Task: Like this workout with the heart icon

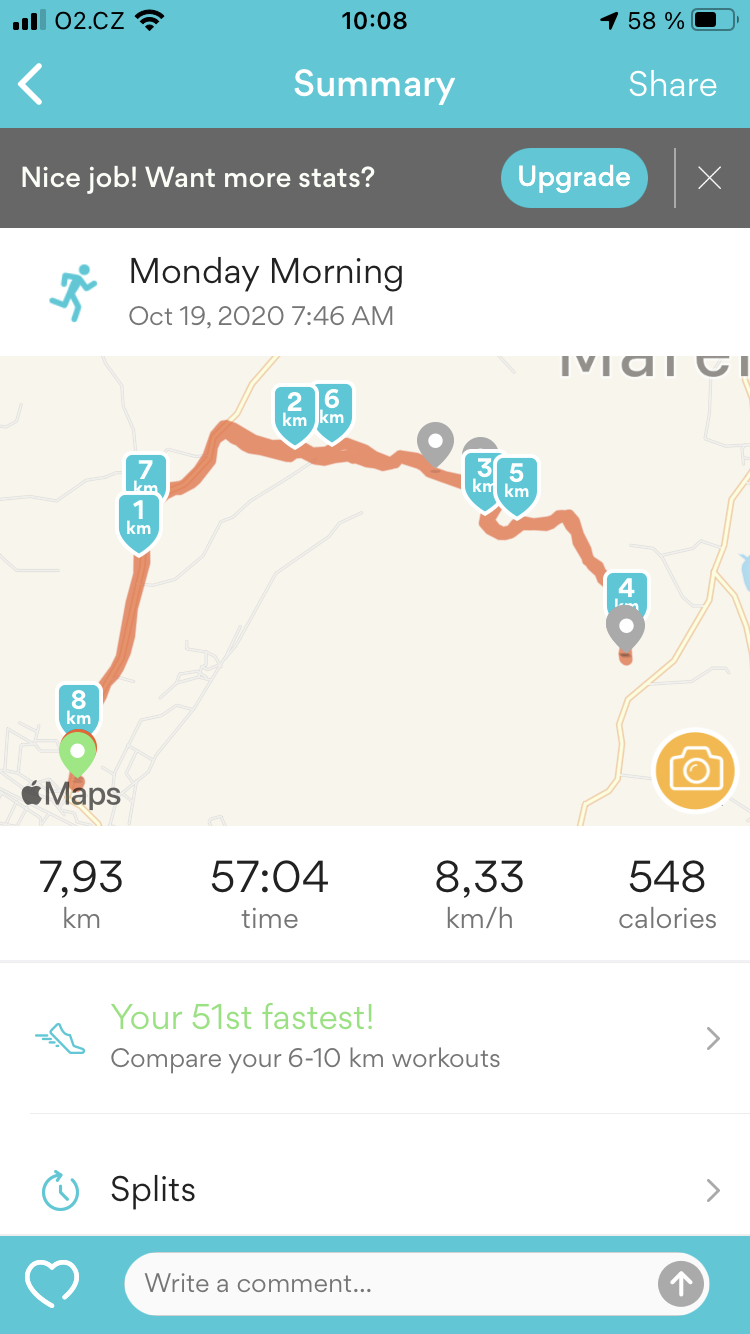Action: point(52,1284)
